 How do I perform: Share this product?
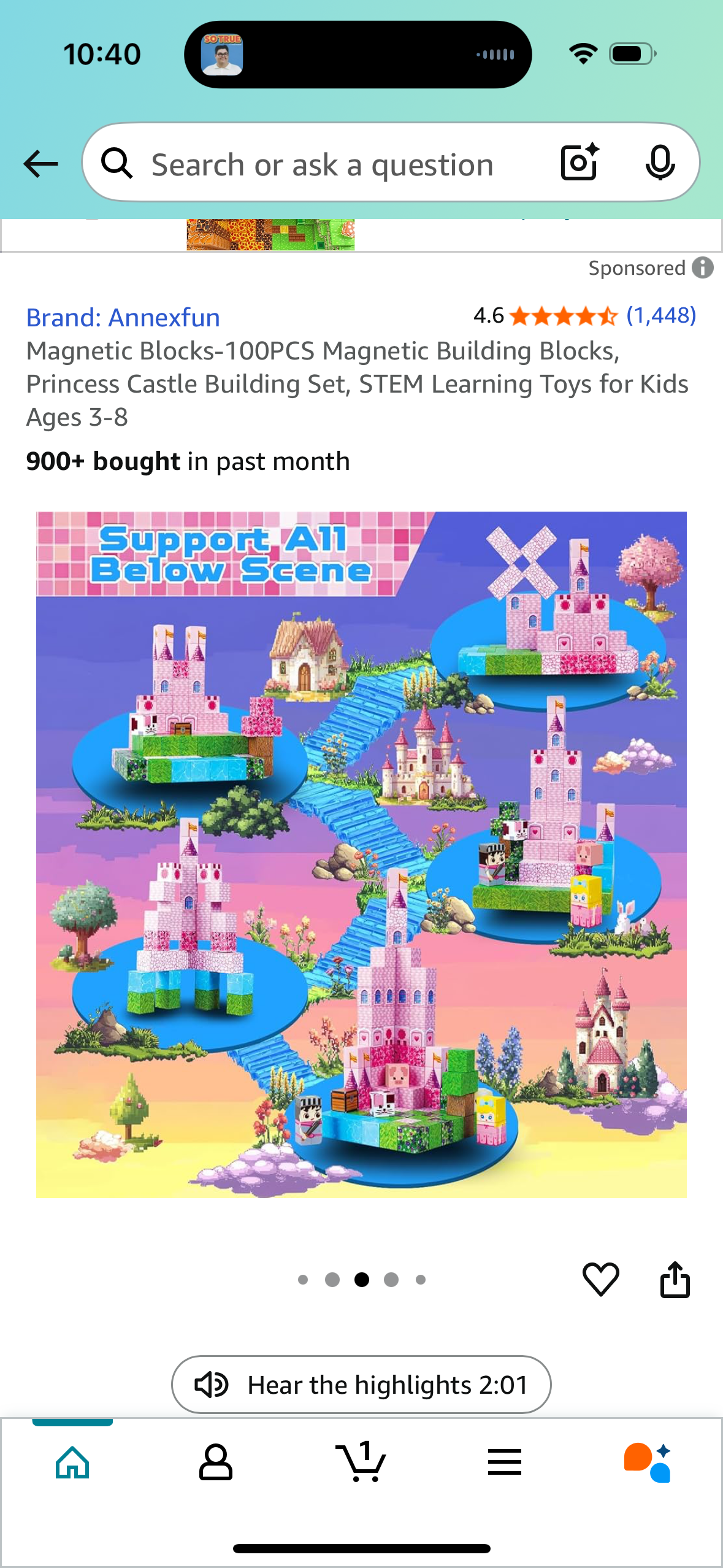[x=675, y=1280]
